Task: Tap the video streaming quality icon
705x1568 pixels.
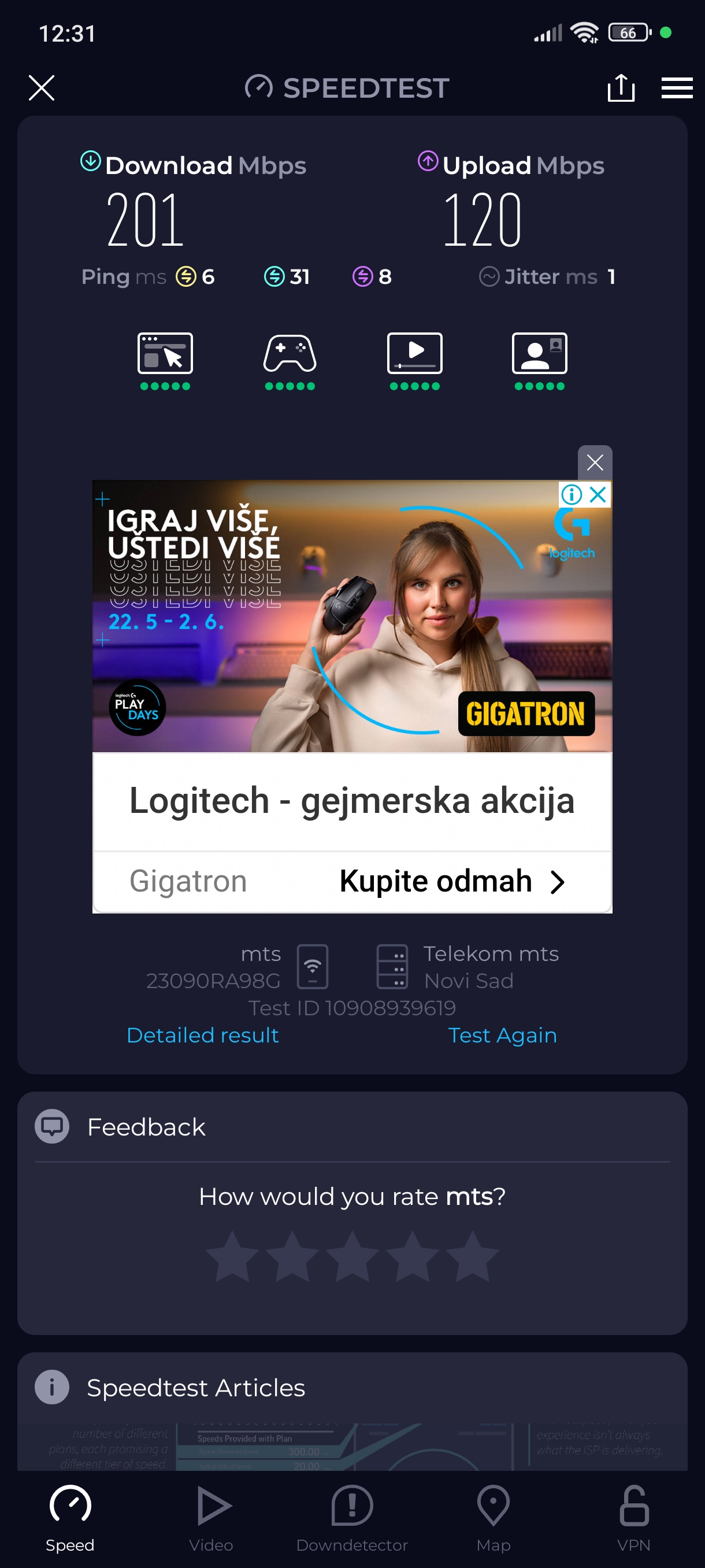Action: pos(414,354)
